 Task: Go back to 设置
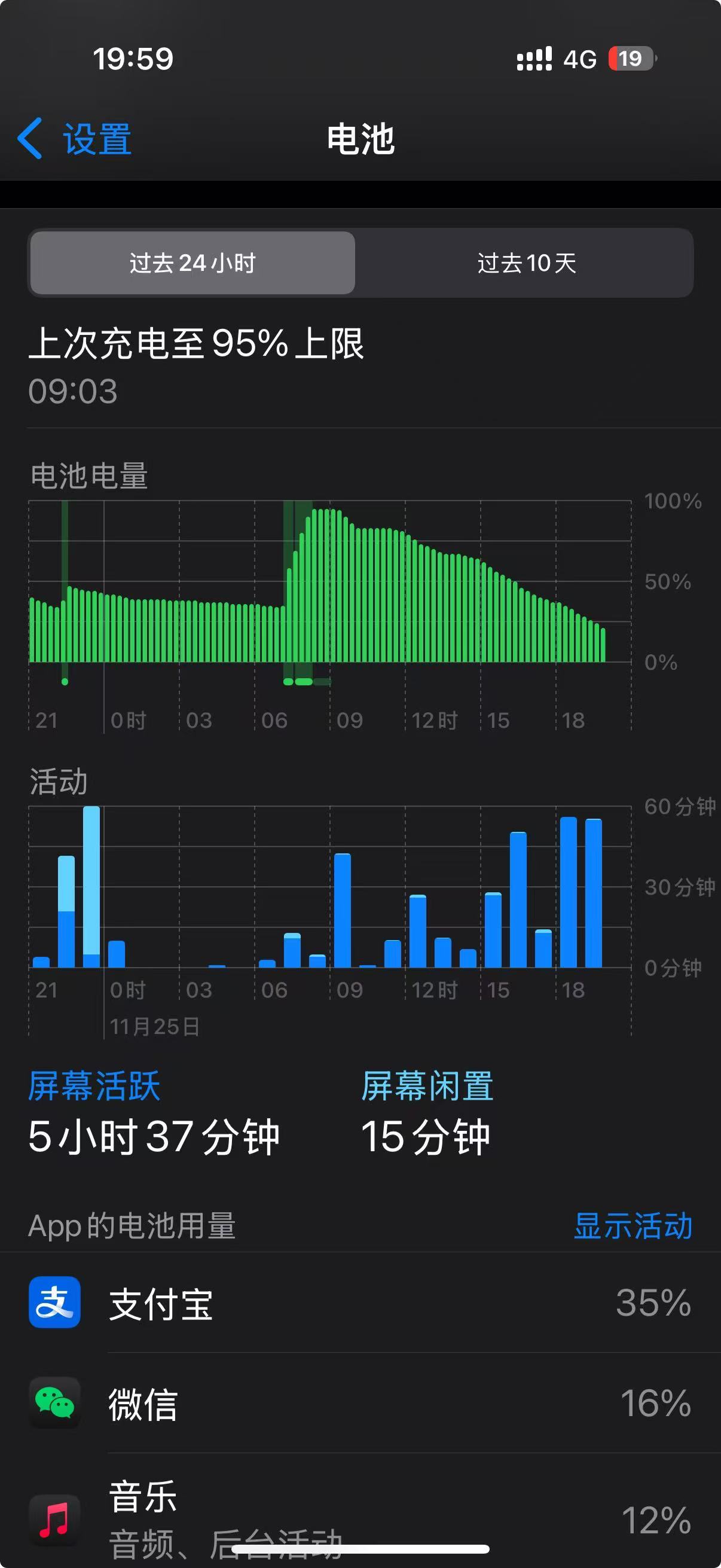(x=75, y=139)
